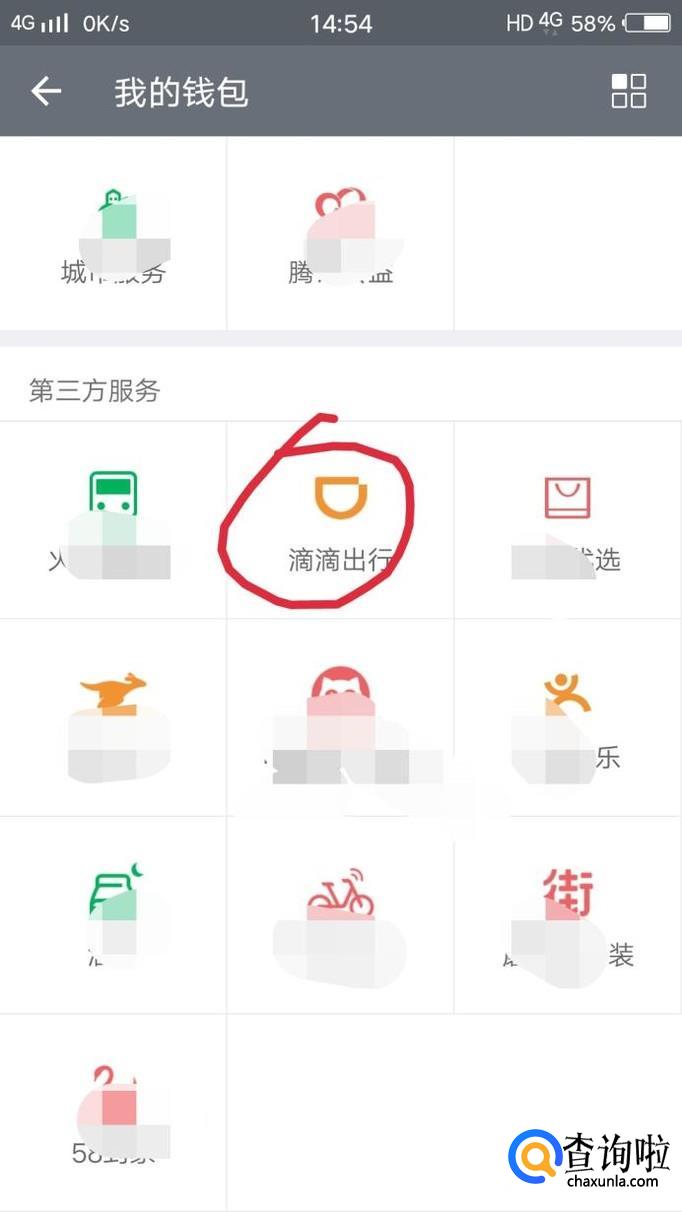Open the 腾讯公益 heart icon tile
Image resolution: width=682 pixels, height=1212 pixels.
tap(340, 233)
